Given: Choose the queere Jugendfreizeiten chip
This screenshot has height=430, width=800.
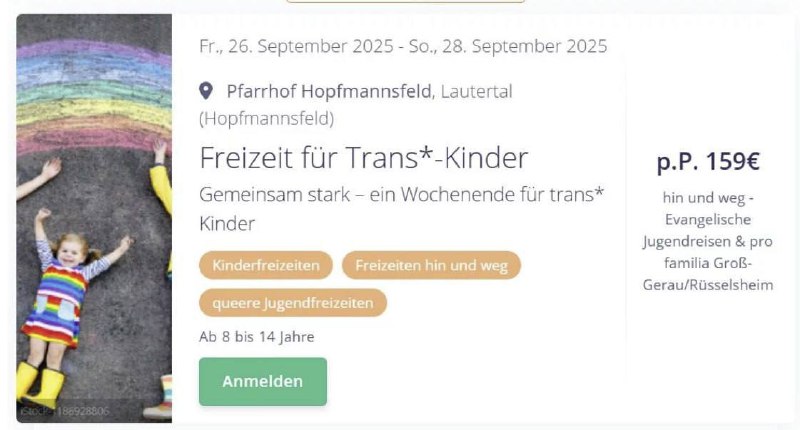Looking at the screenshot, I should coord(292,302).
